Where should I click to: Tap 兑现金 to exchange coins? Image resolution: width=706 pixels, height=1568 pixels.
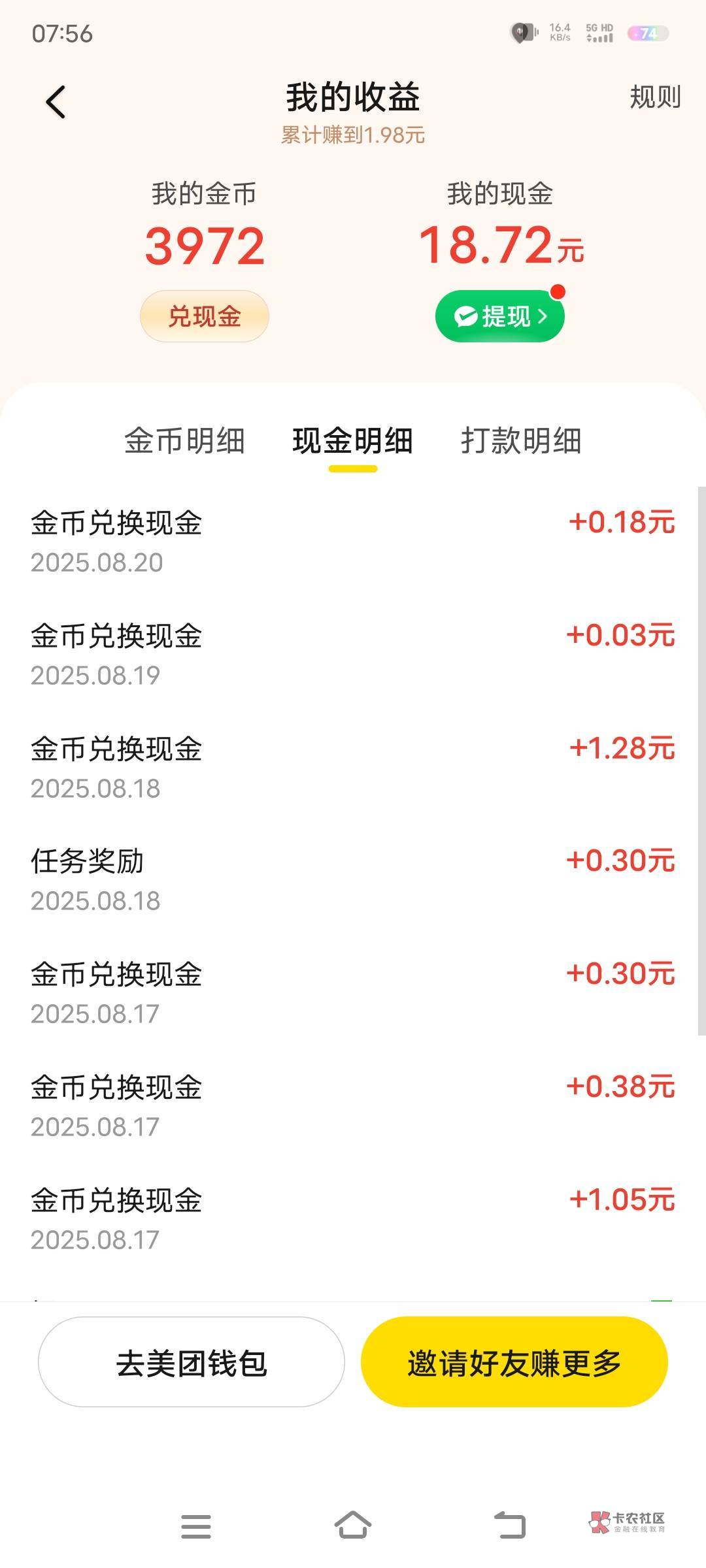click(x=205, y=317)
